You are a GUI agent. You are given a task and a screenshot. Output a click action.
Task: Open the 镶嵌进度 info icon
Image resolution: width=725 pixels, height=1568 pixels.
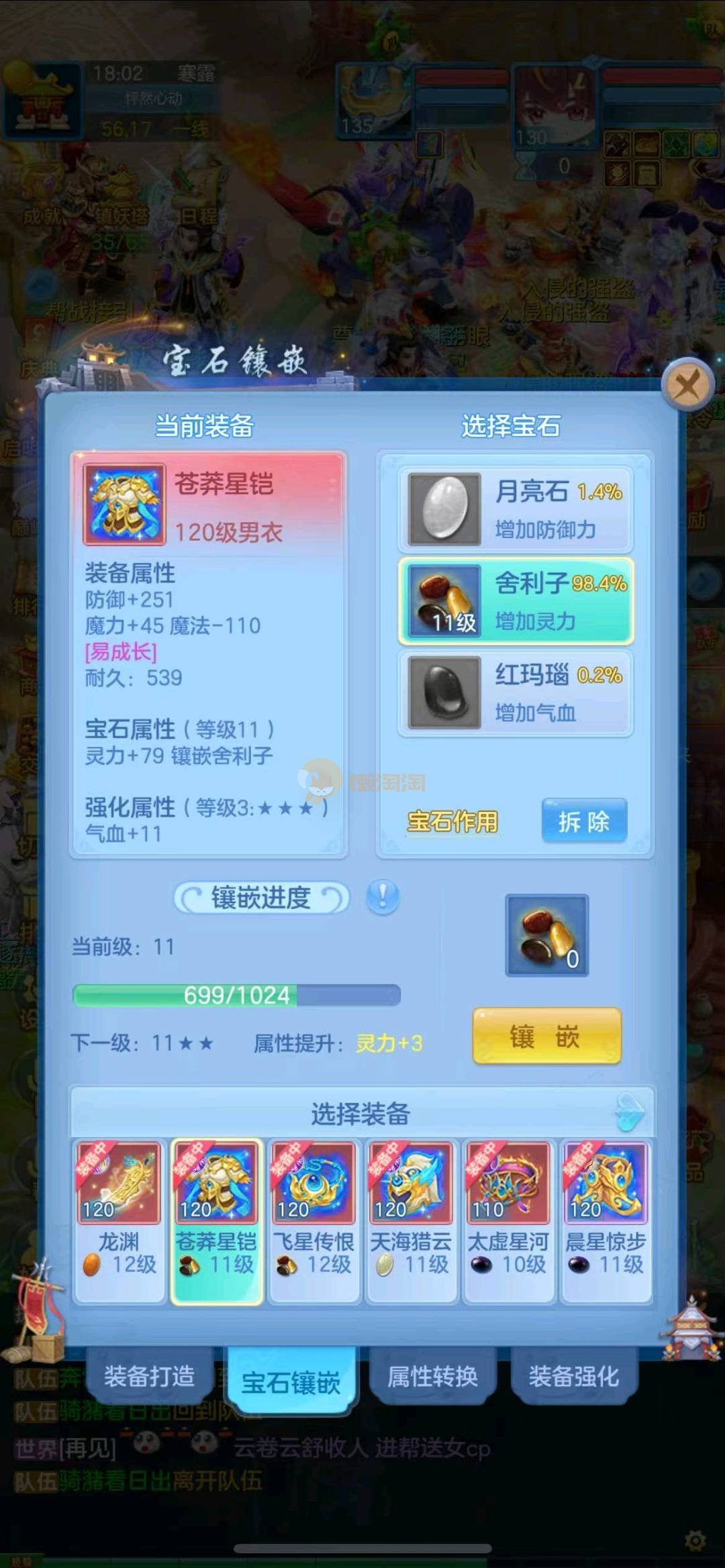[x=383, y=897]
